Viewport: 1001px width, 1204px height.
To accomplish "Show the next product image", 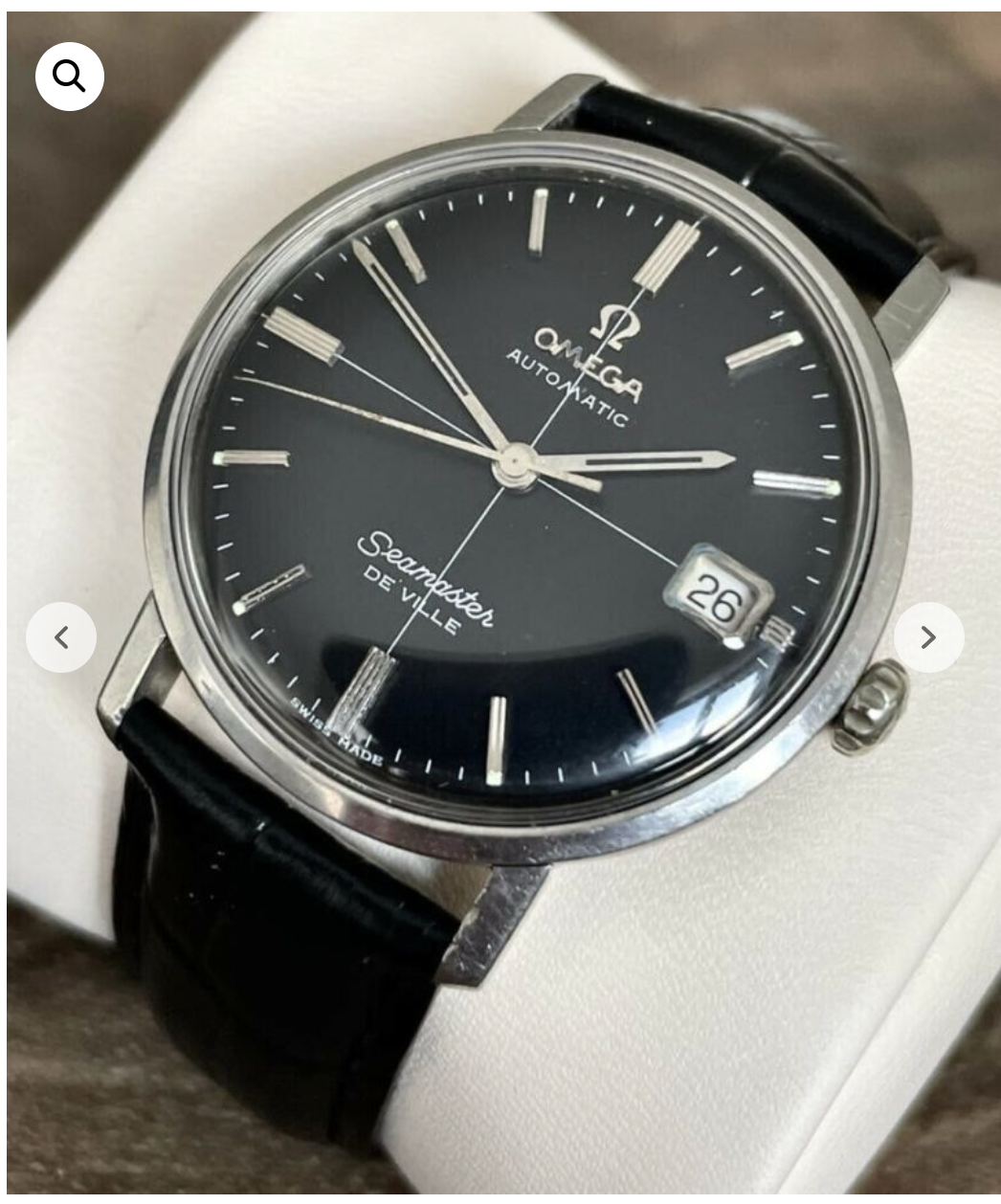I will (x=928, y=637).
